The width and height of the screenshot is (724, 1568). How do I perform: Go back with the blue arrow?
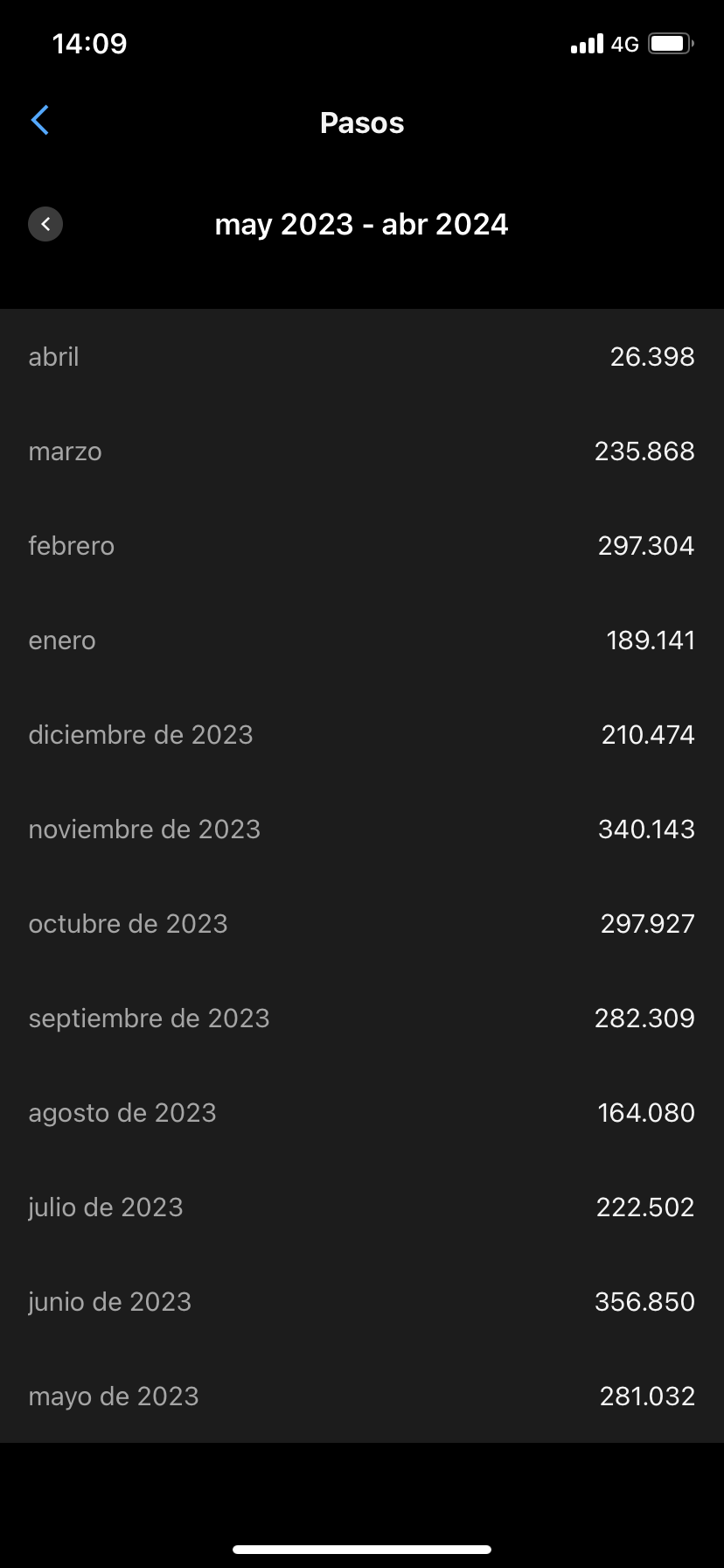[40, 121]
